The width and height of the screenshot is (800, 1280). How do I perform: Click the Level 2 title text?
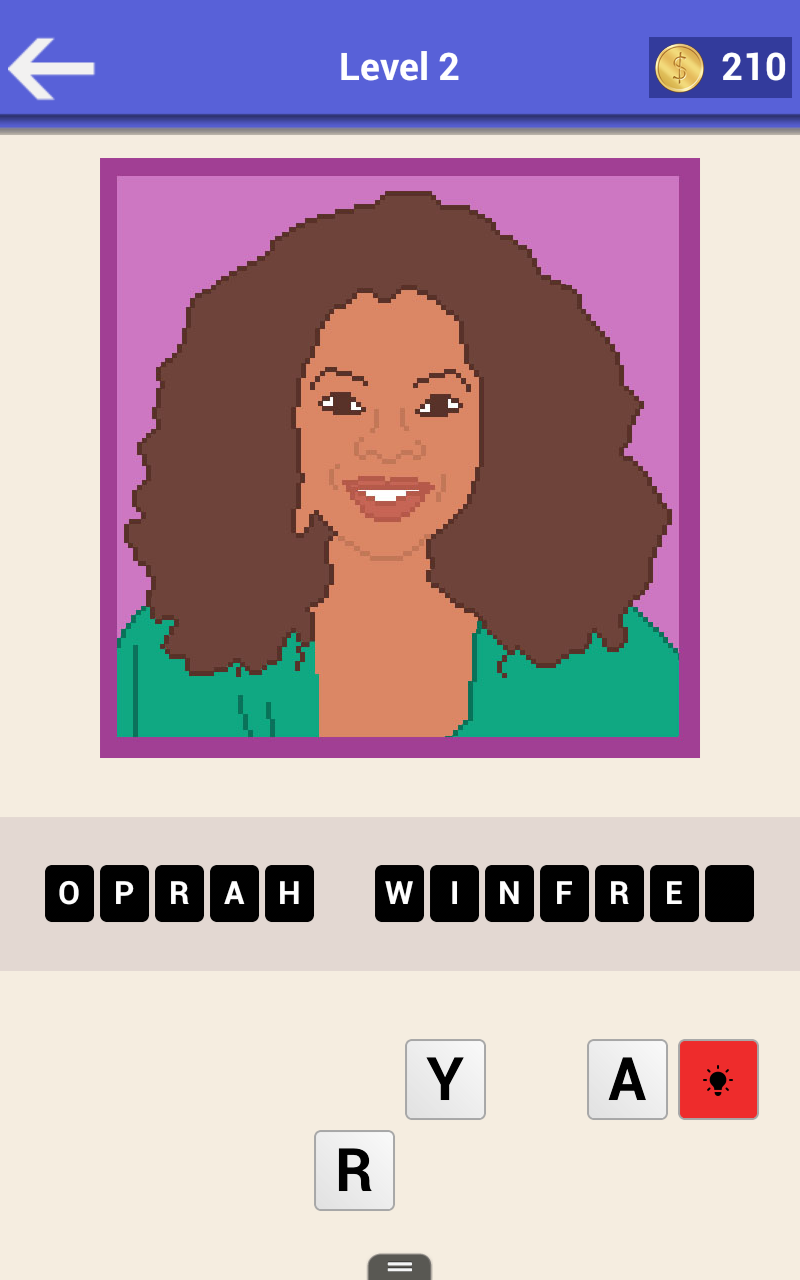pos(399,67)
